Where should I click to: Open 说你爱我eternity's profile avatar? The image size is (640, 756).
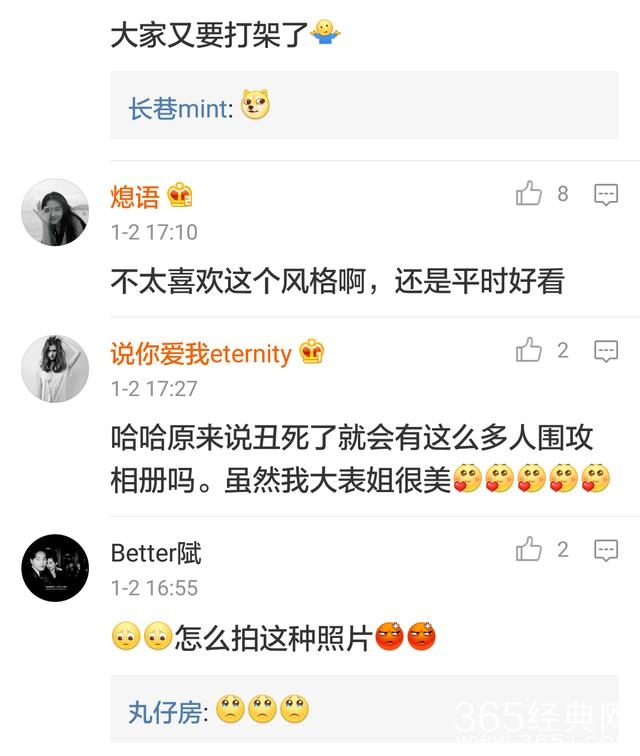point(55,369)
